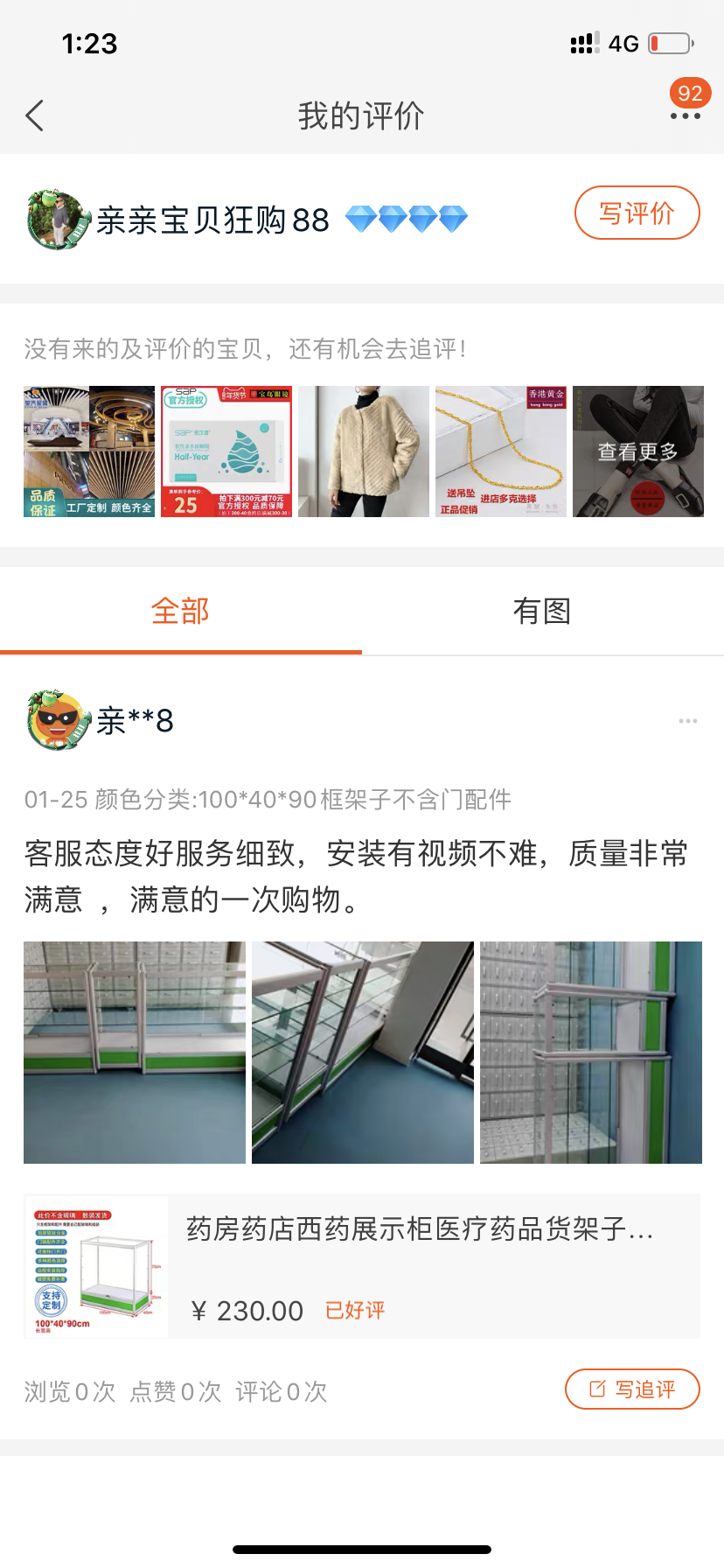Switch to the 全部 tab

180,611
